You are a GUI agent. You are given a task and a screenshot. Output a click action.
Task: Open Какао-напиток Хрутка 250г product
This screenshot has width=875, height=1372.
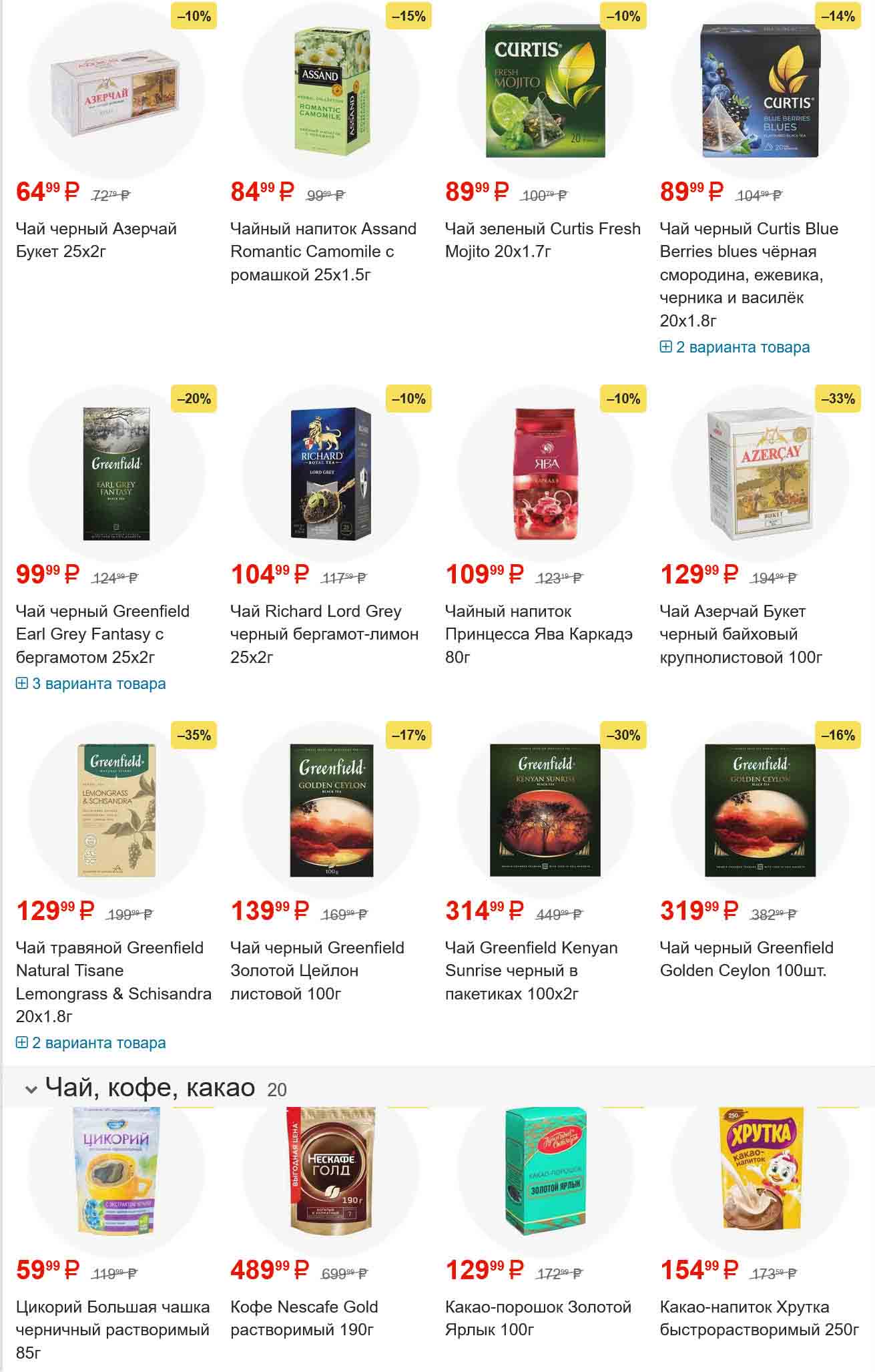click(x=759, y=1318)
